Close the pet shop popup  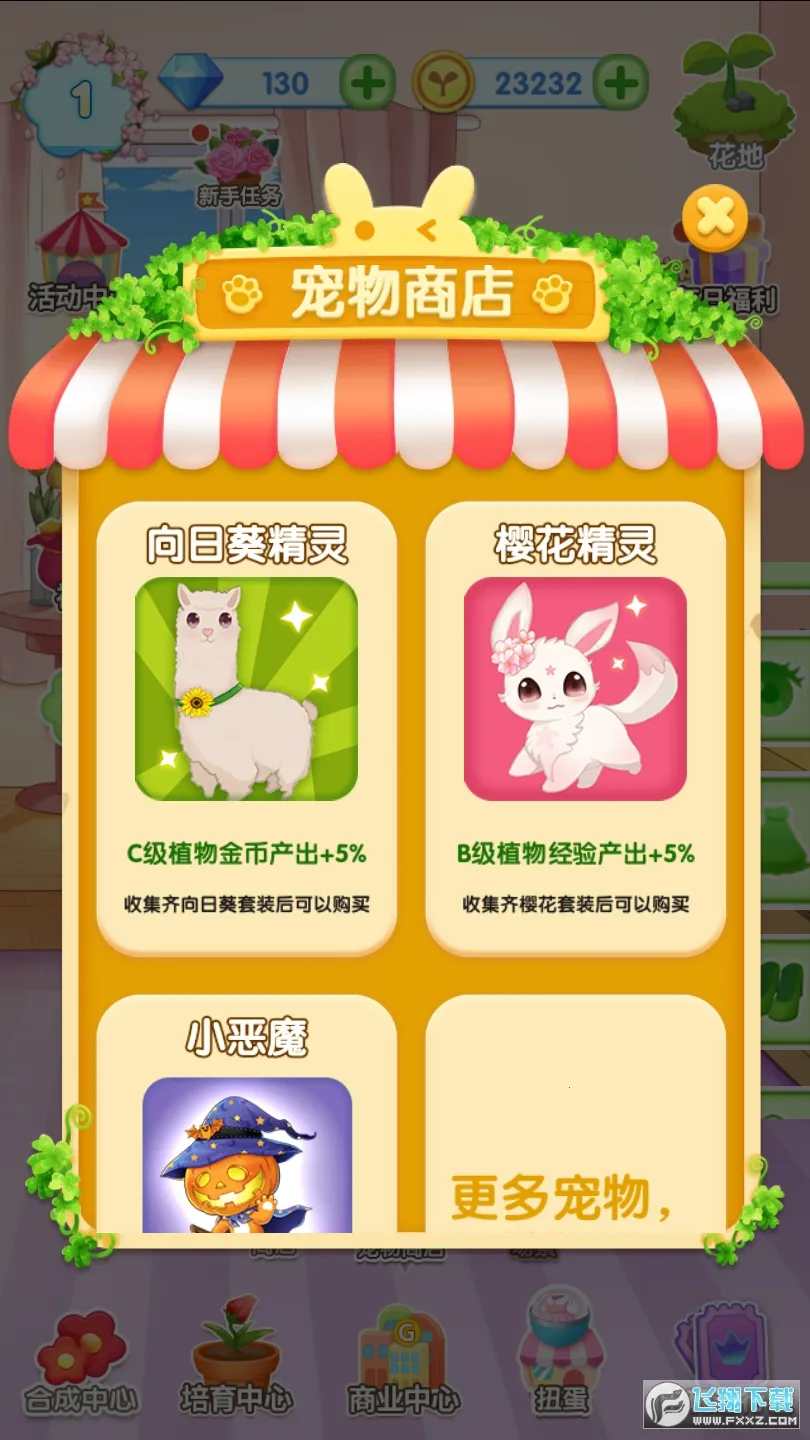coord(715,216)
